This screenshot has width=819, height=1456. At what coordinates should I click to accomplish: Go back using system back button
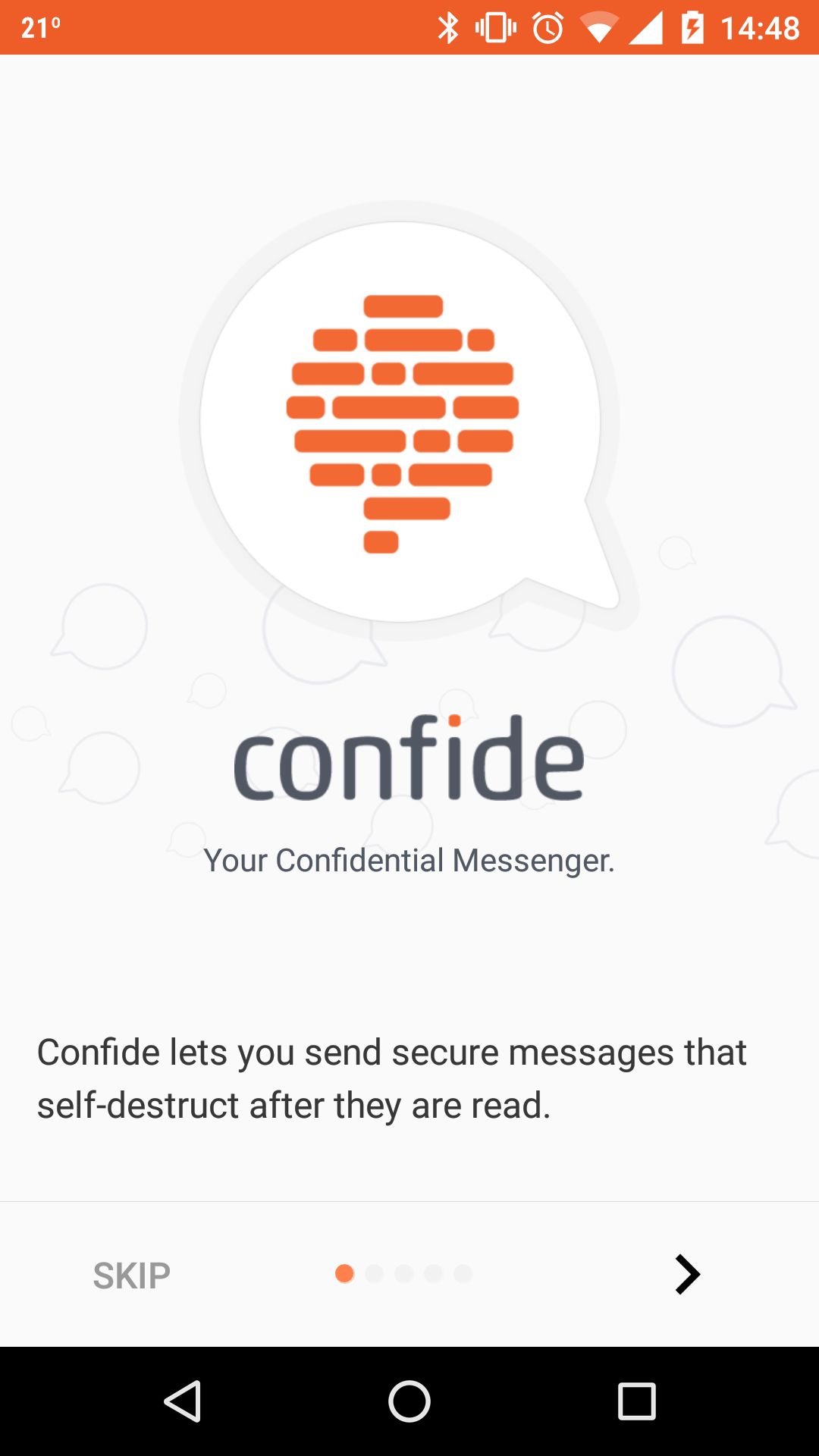click(x=183, y=1401)
